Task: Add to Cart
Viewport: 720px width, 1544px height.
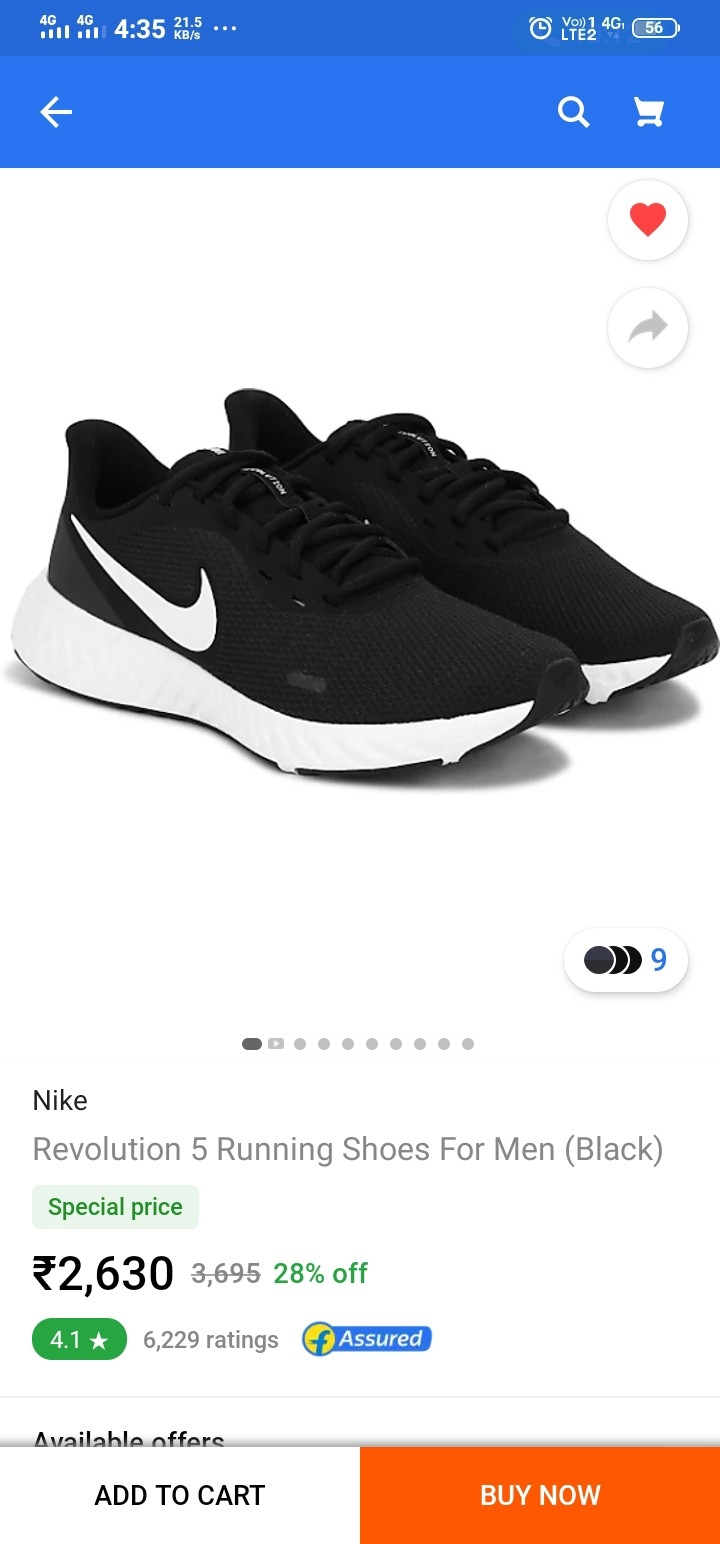Action: 180,1495
